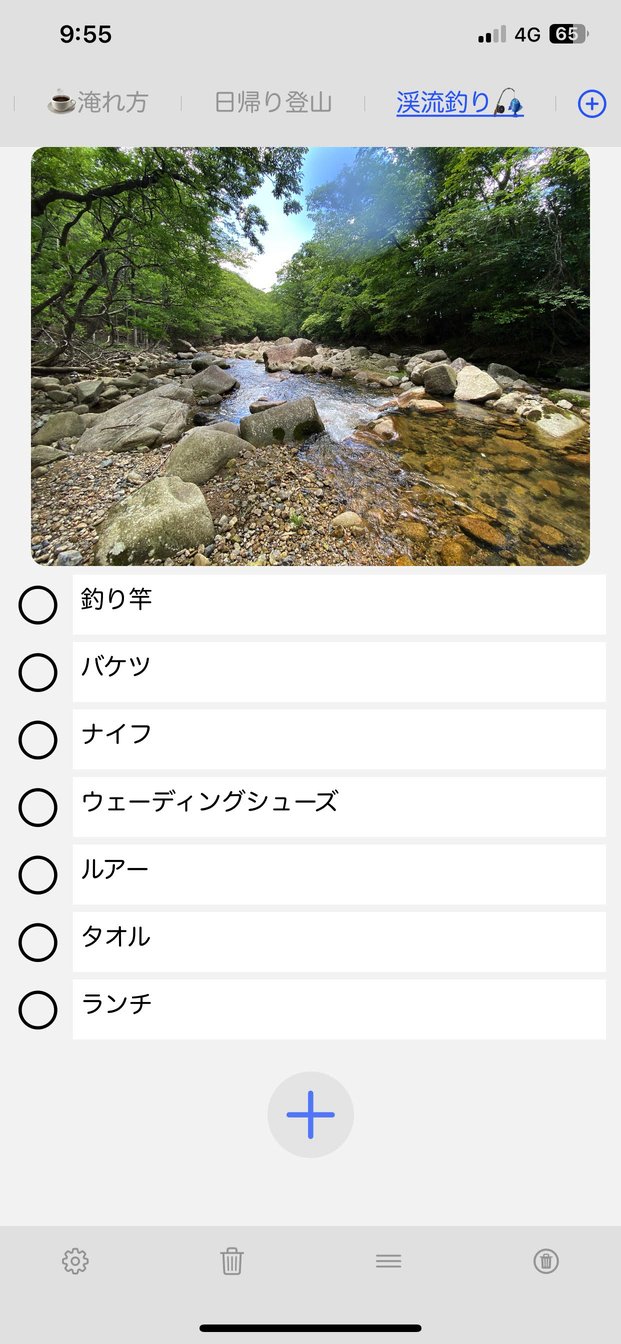The width and height of the screenshot is (621, 1344).
Task: Open settings with the gear icon
Action: tap(75, 1261)
